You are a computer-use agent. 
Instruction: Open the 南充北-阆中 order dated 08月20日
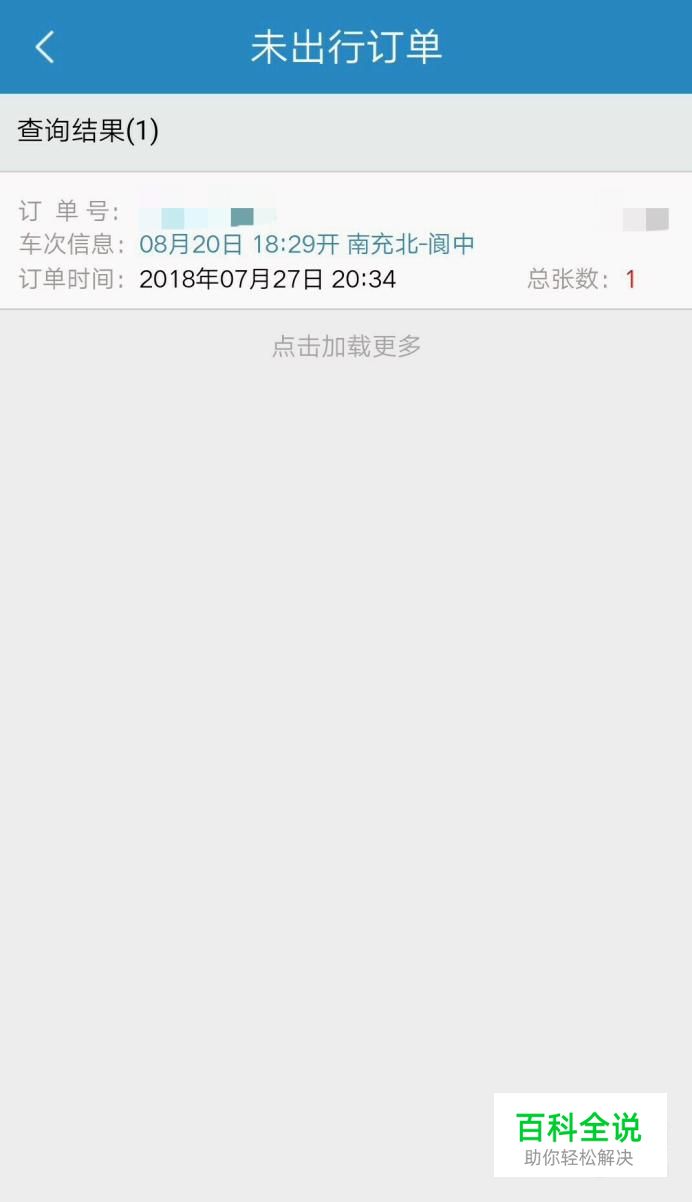coord(346,241)
